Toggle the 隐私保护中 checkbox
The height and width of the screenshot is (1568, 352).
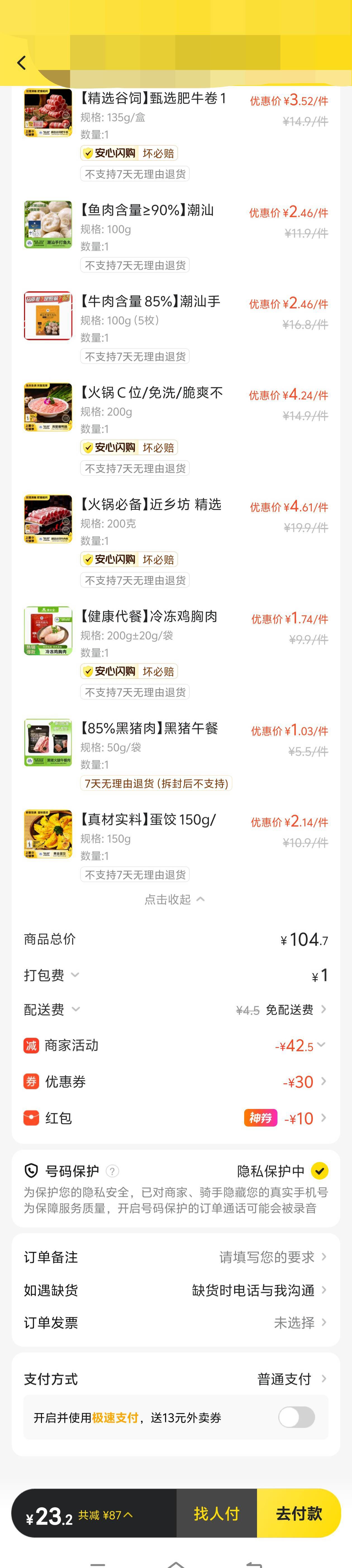tap(319, 1170)
